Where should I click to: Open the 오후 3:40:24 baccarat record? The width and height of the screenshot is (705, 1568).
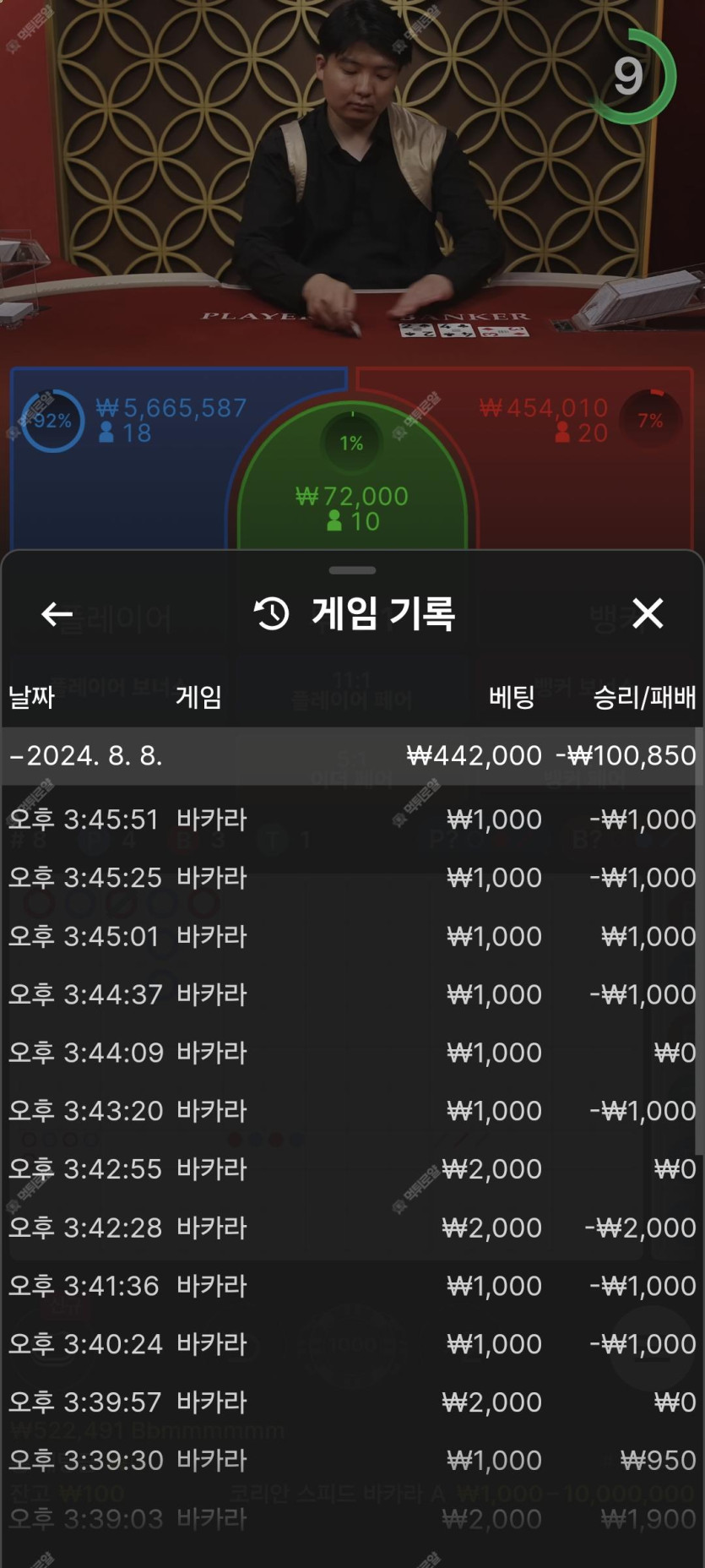(351, 1344)
